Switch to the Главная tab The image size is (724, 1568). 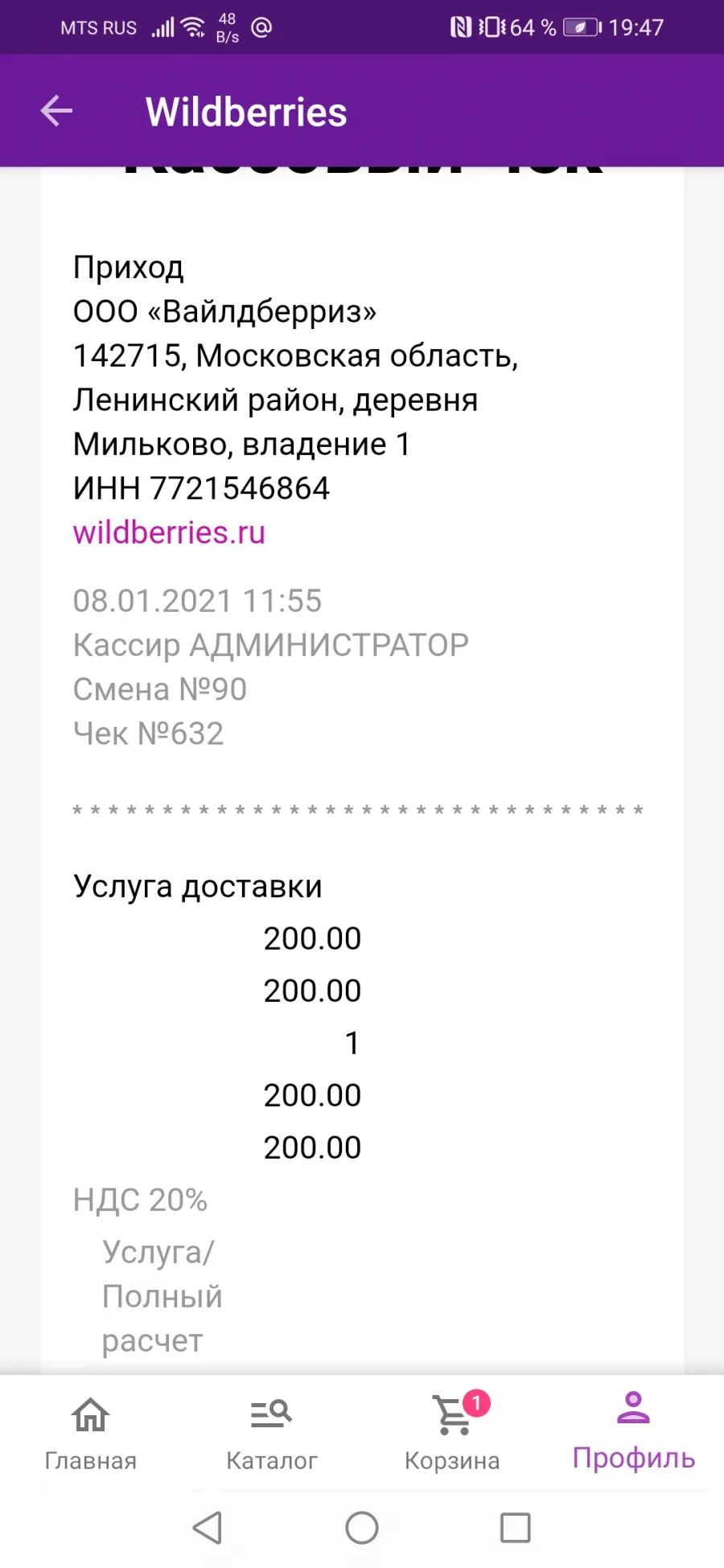tap(91, 1433)
